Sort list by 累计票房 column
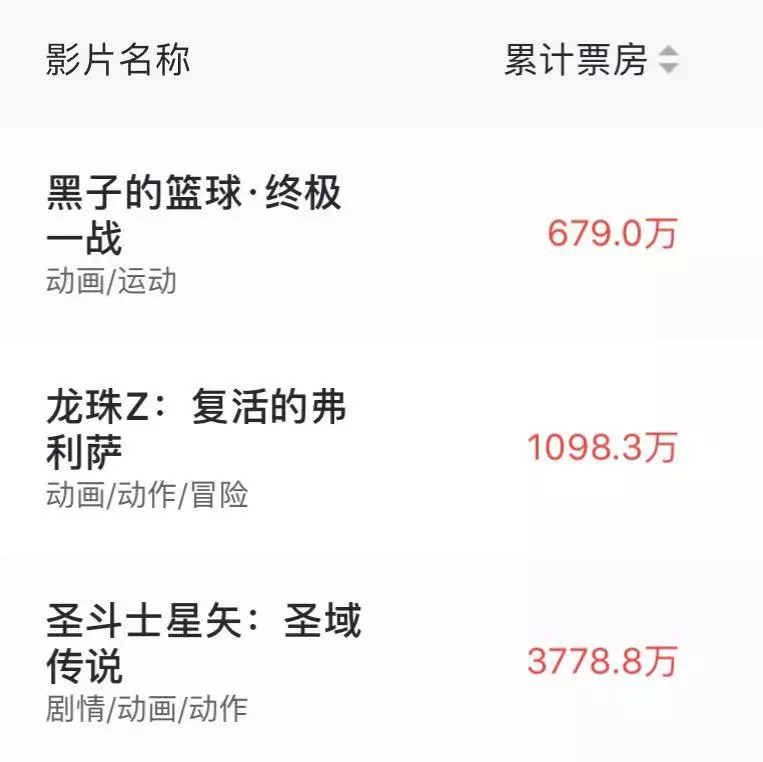The width and height of the screenshot is (763, 762). click(x=592, y=60)
